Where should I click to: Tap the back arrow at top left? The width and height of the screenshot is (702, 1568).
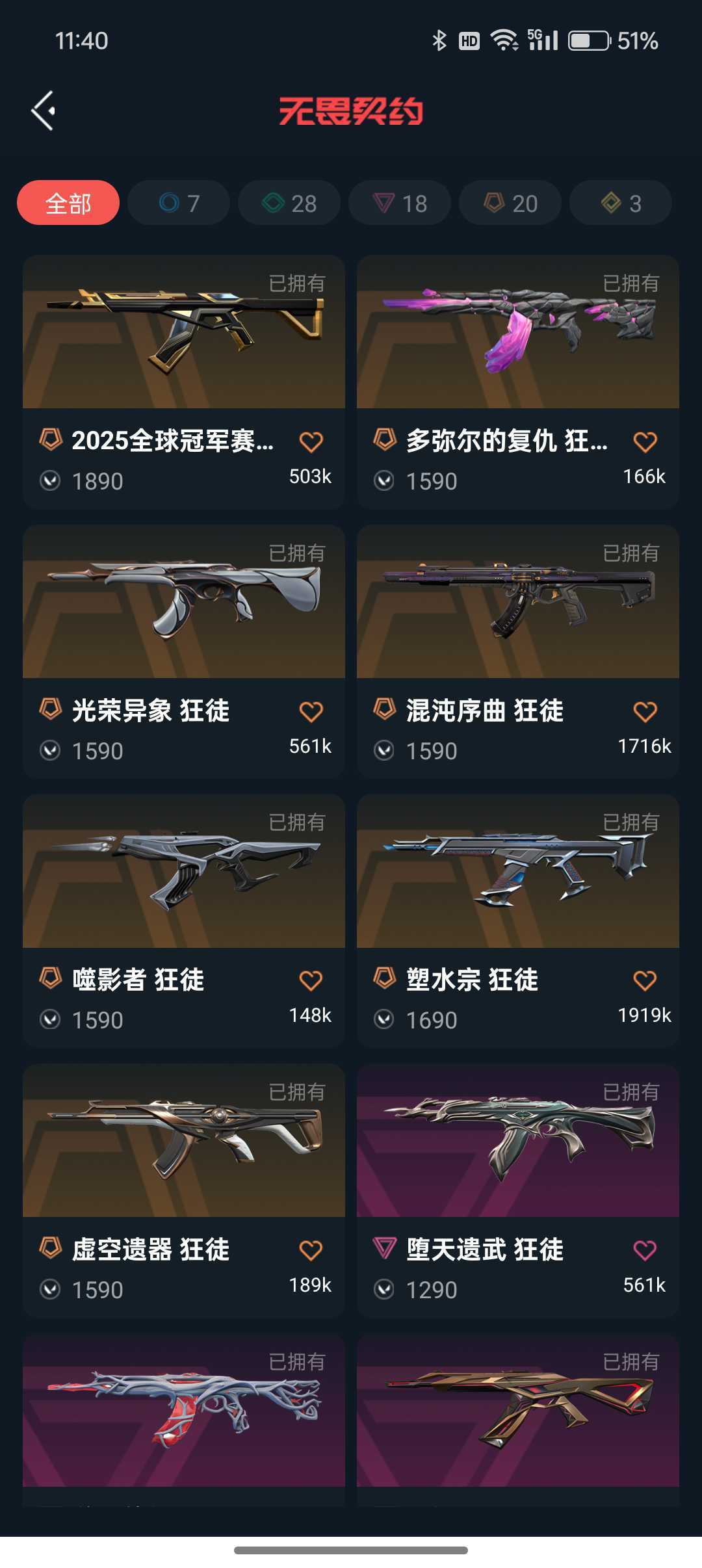pyautogui.click(x=43, y=111)
